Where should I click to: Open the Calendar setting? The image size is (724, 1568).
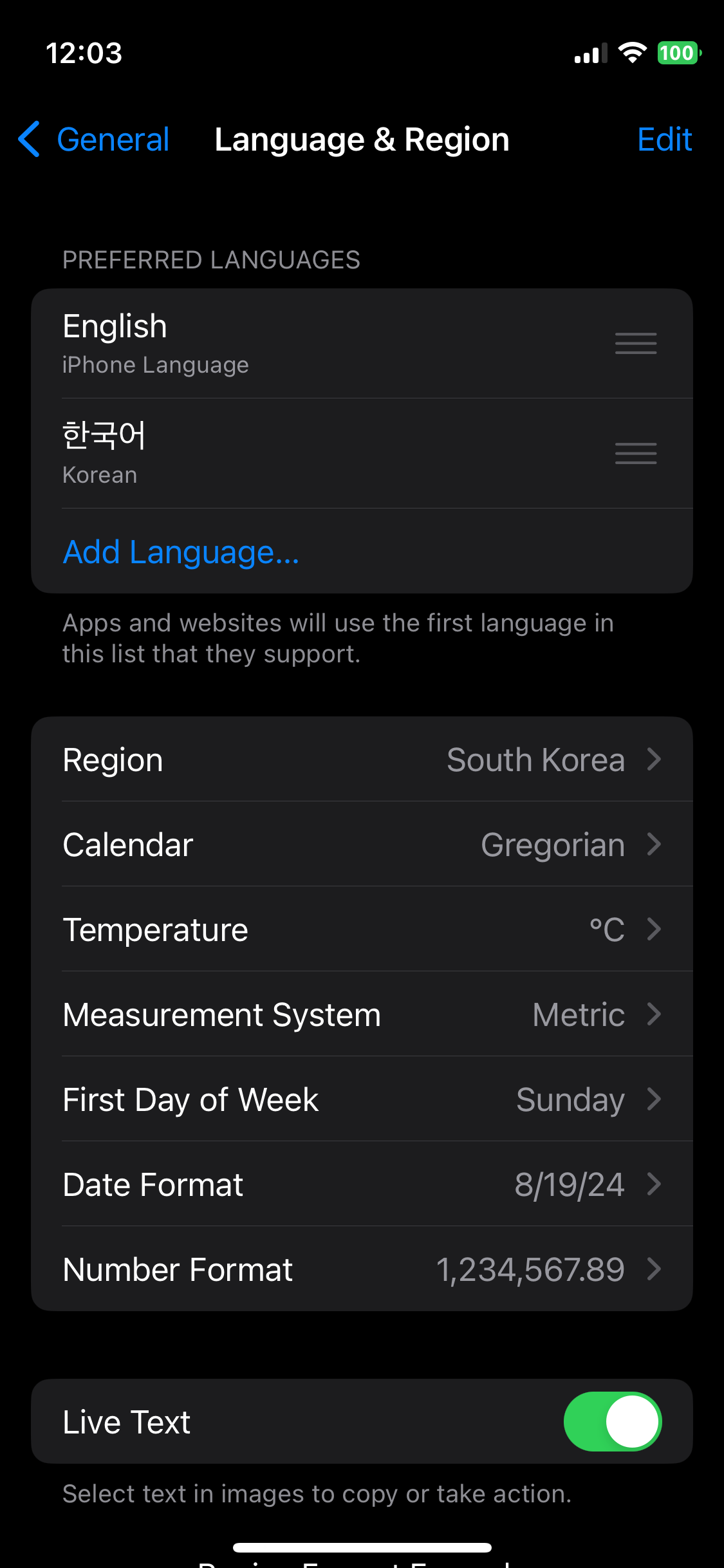pyautogui.click(x=362, y=845)
